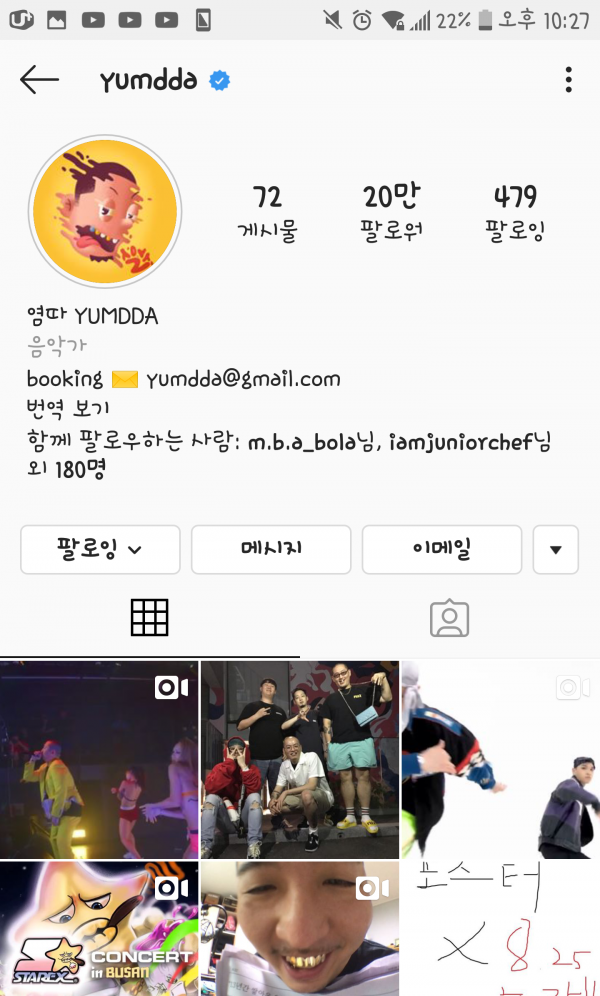Image resolution: width=600 pixels, height=996 pixels.
Task: Go back using the top-left arrow
Action: coord(40,80)
